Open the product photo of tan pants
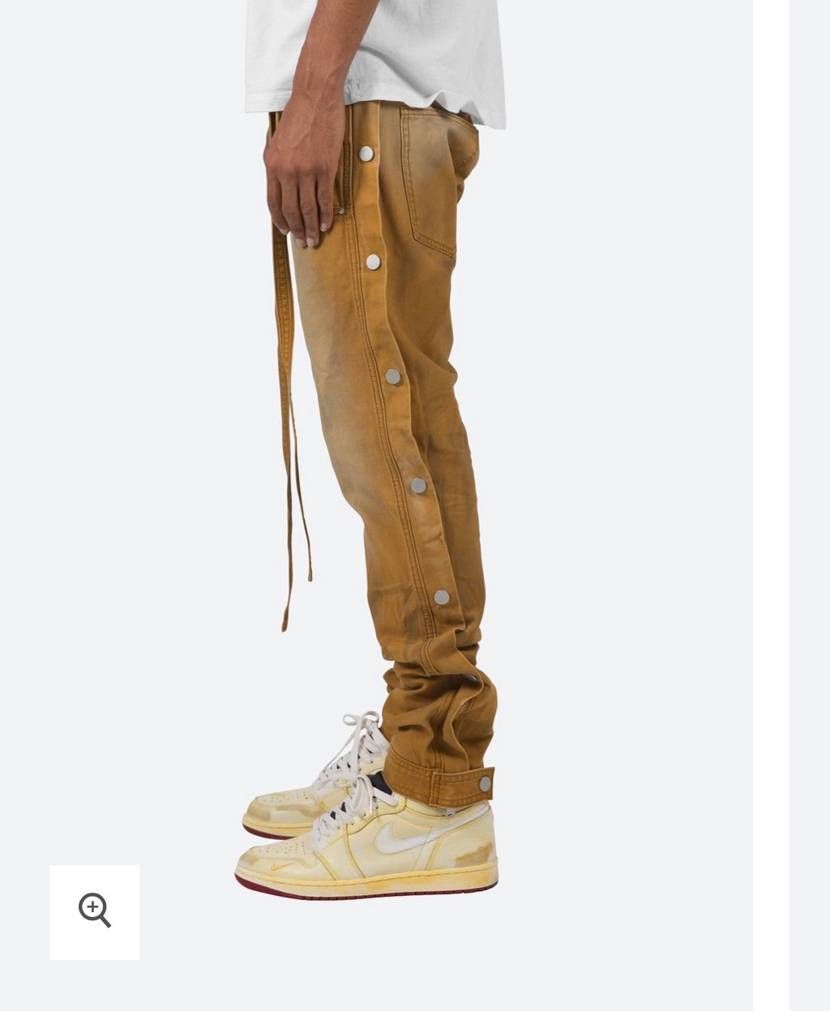 point(400,450)
